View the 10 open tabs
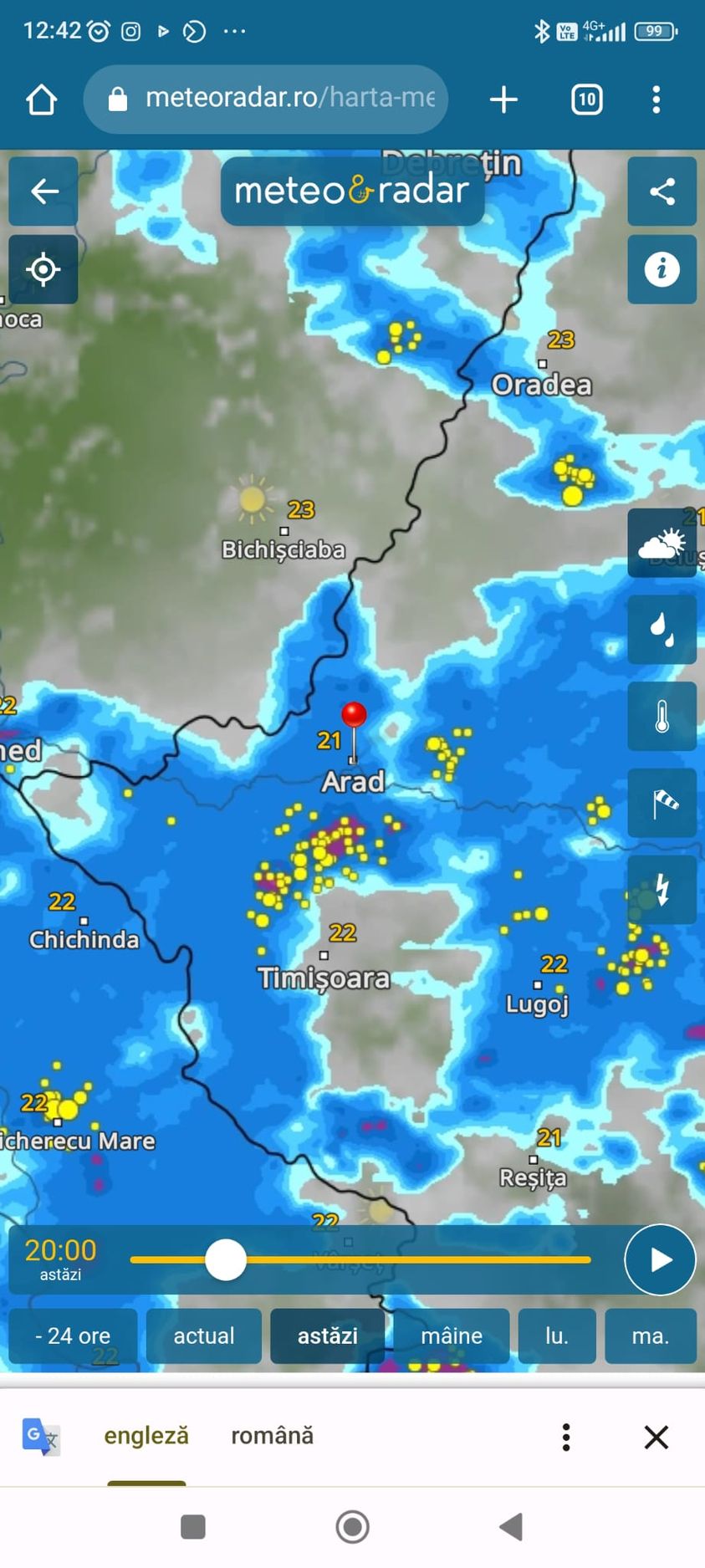 pos(586,100)
